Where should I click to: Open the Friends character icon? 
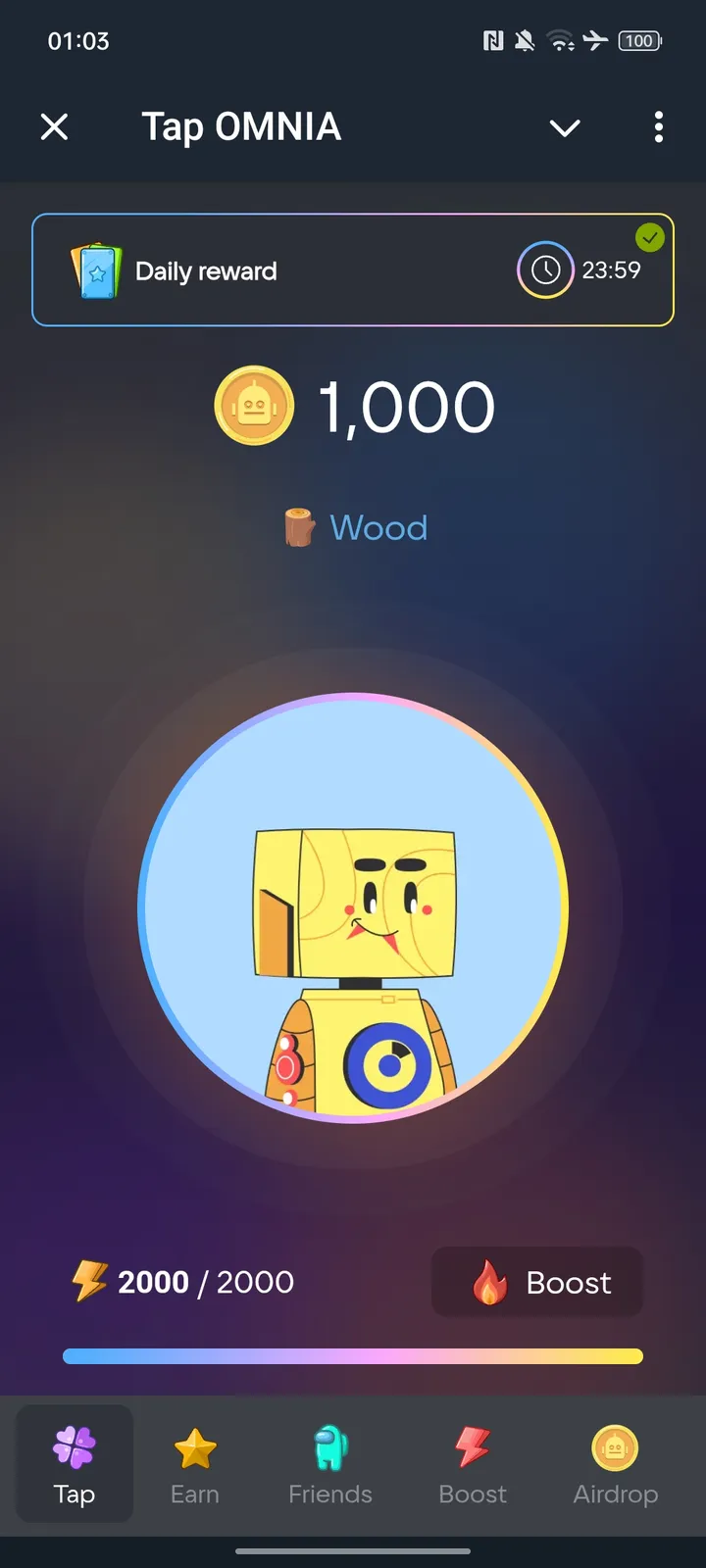coord(329,1448)
